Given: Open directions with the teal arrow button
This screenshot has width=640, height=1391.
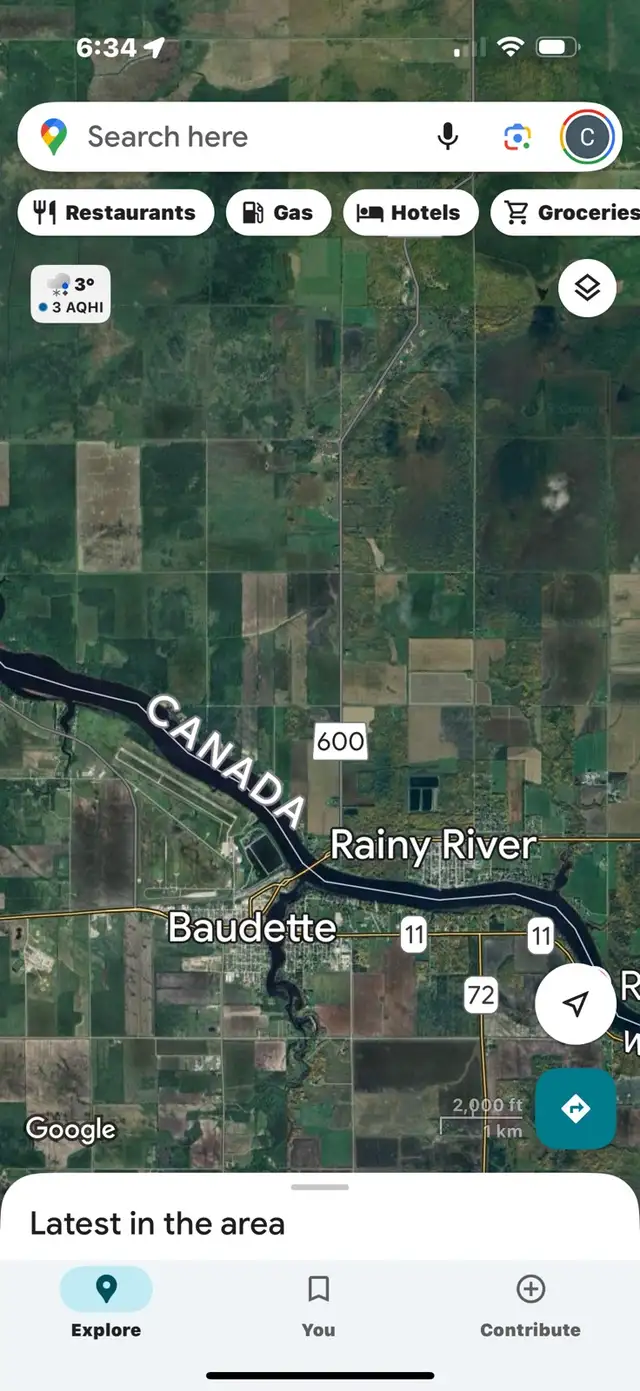Looking at the screenshot, I should 575,1109.
